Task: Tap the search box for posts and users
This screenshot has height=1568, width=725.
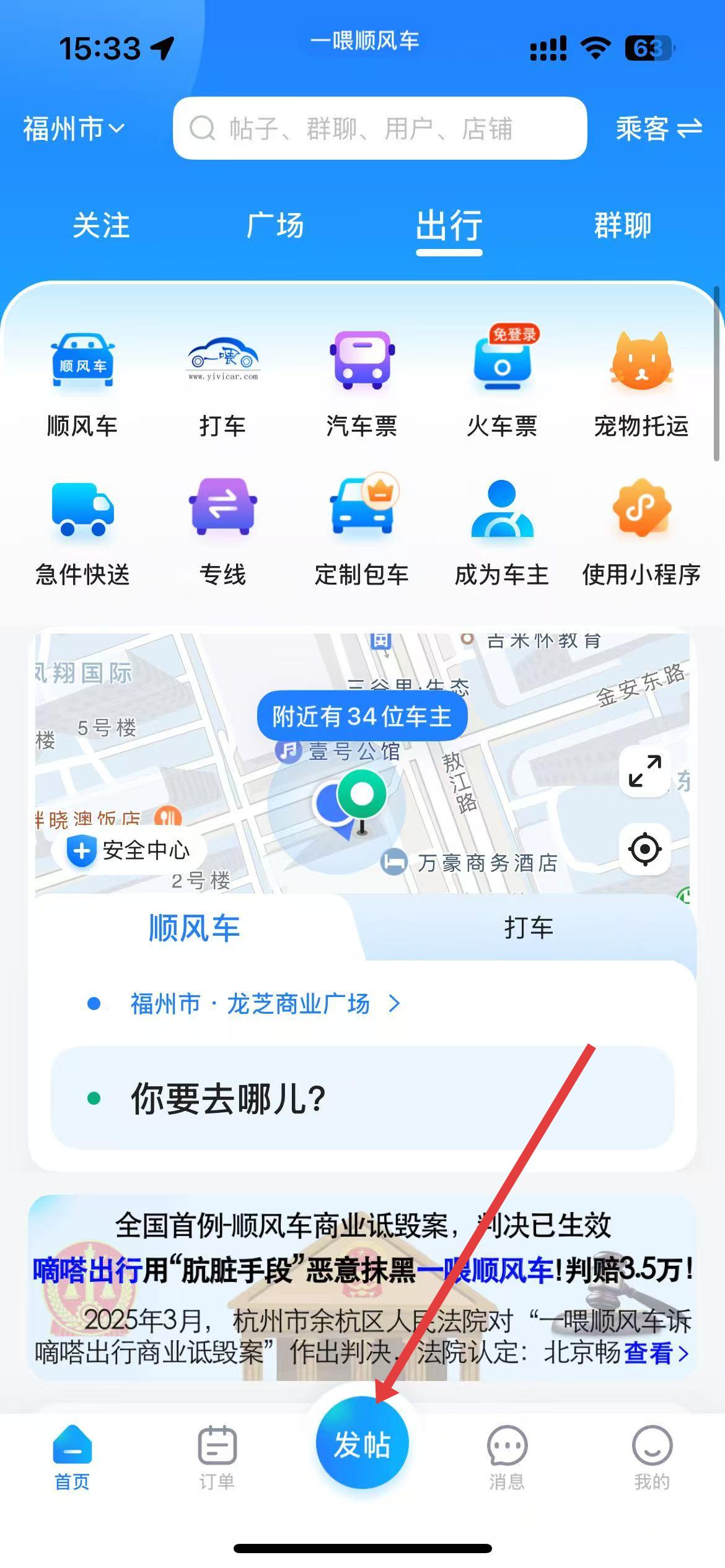Action: point(379,128)
